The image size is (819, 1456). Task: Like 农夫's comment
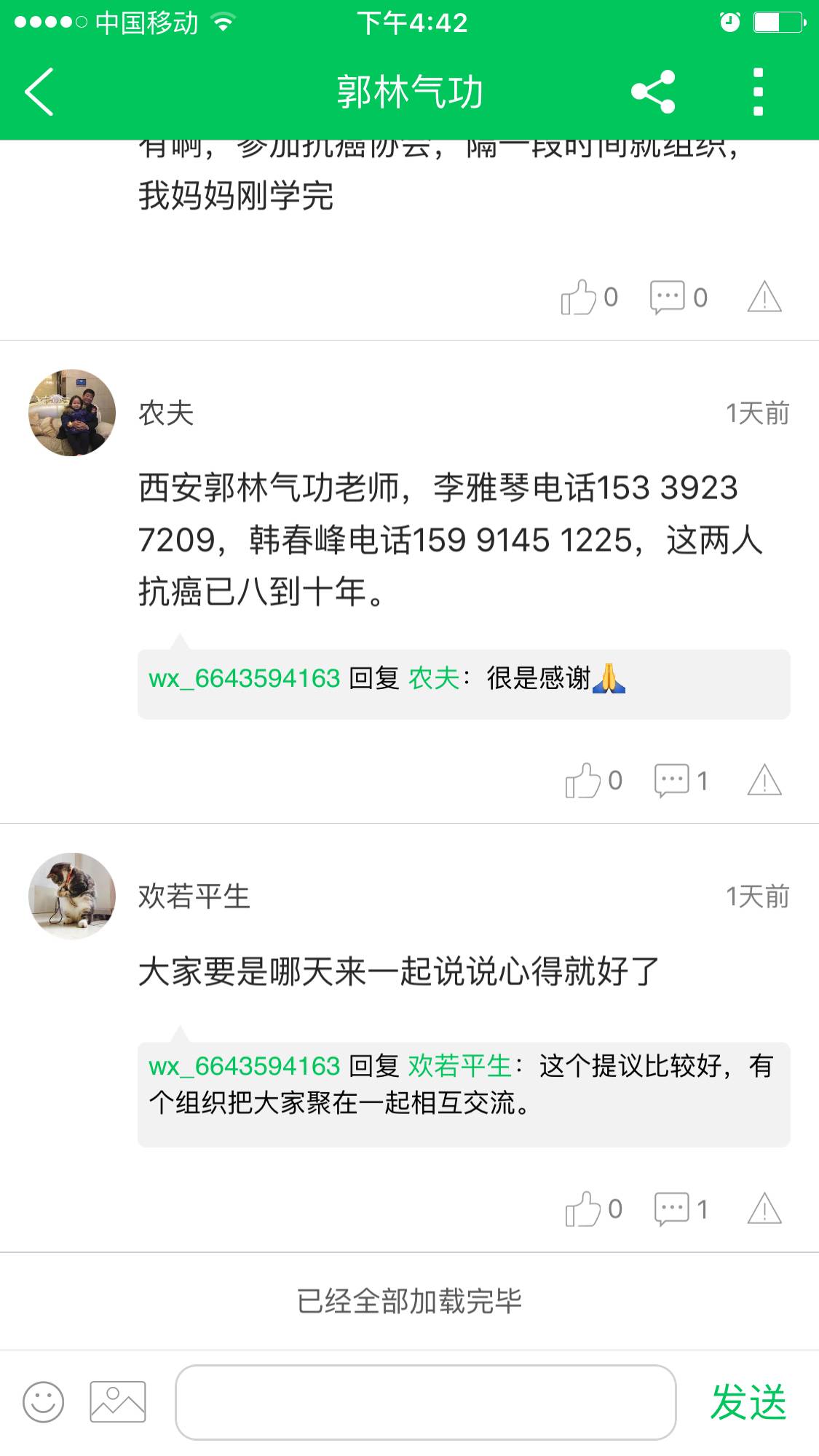[582, 781]
